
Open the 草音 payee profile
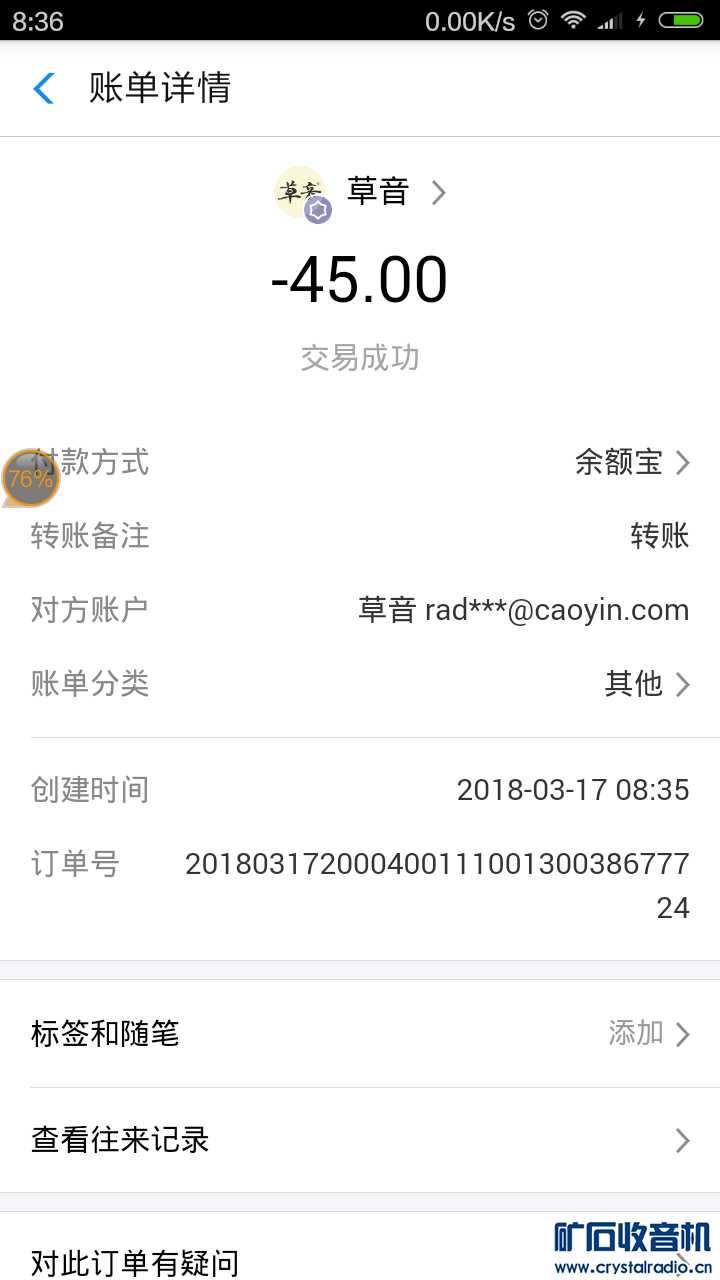tap(377, 192)
